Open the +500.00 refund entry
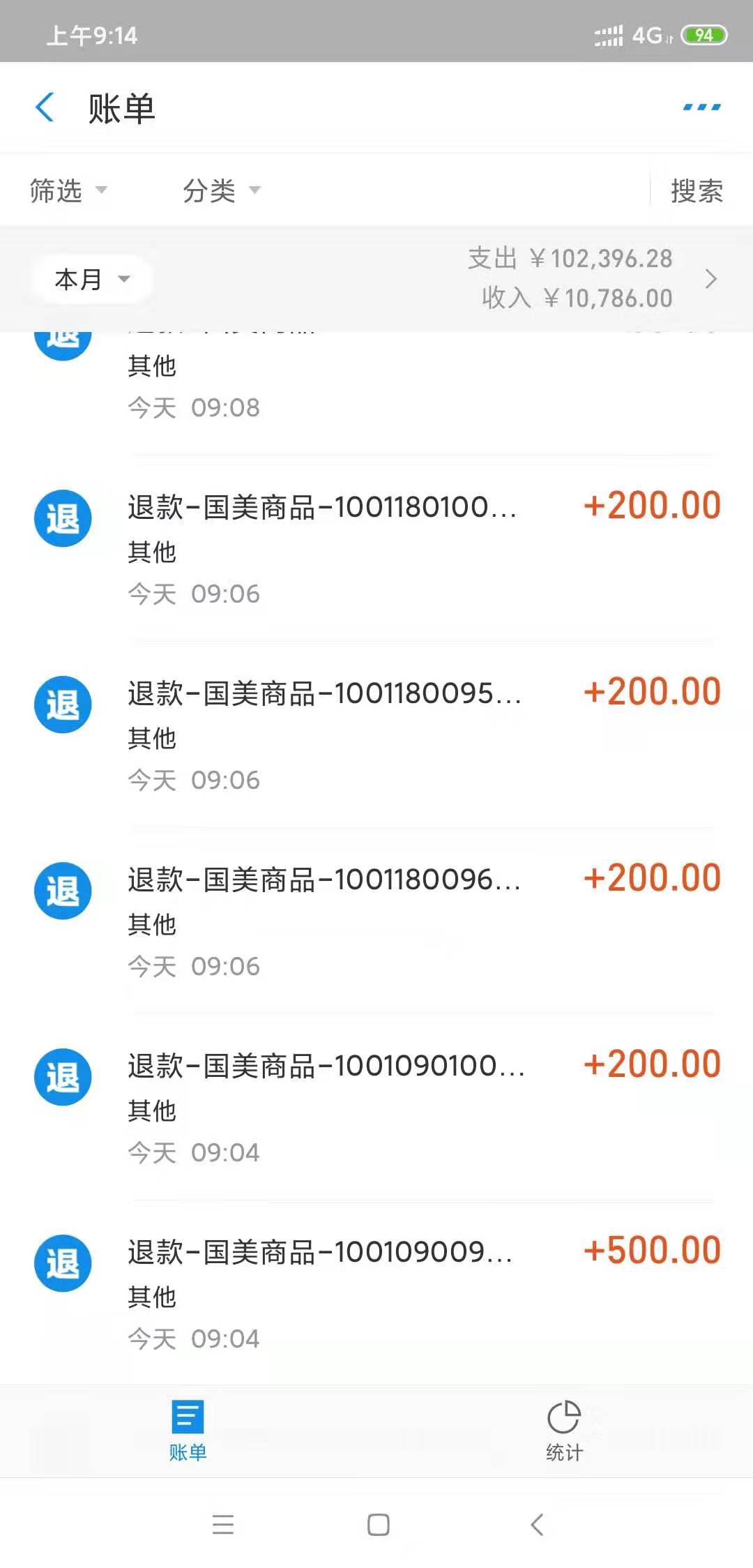This screenshot has width=753, height=1568. [376, 1293]
